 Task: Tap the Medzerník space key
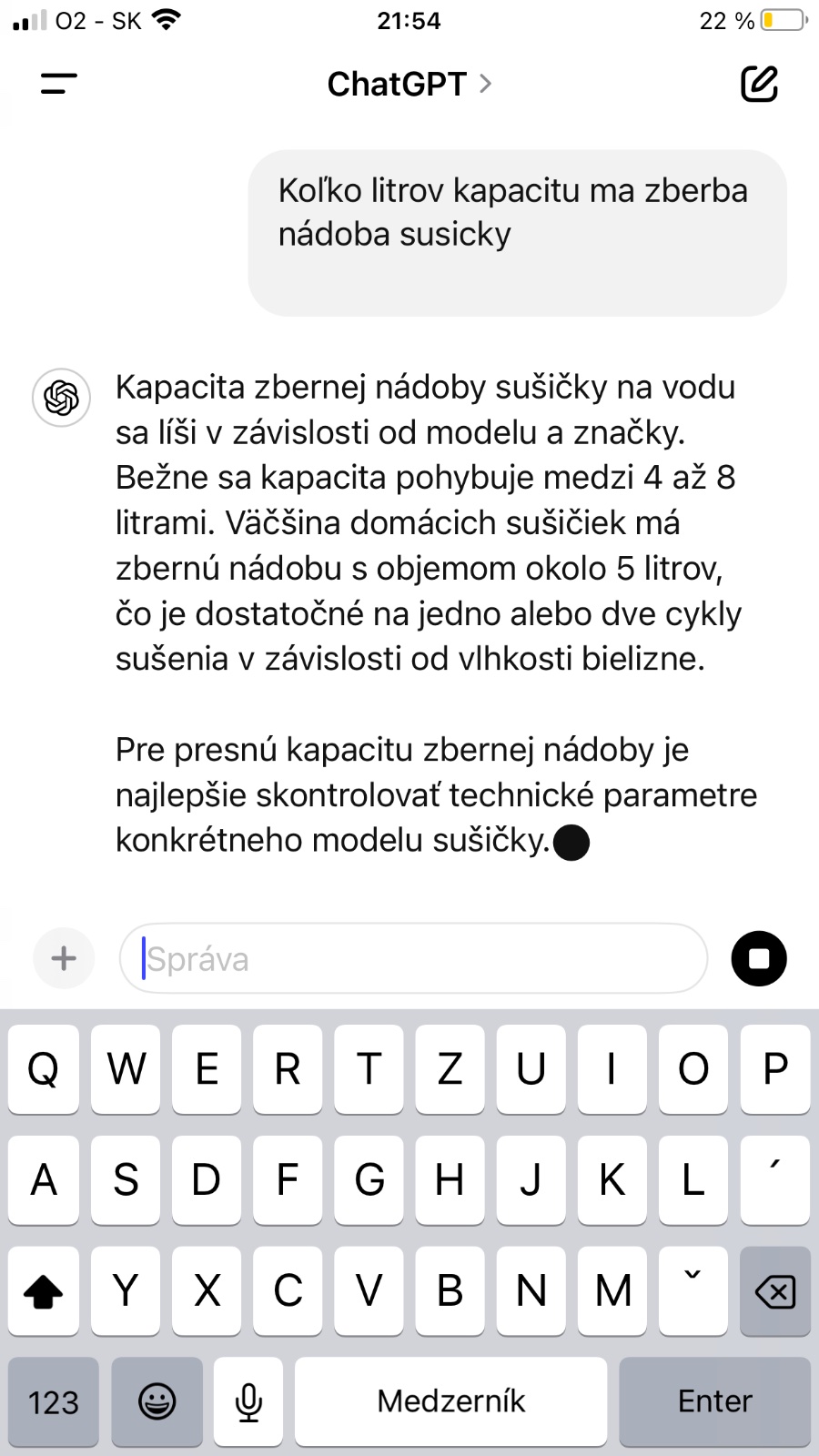point(450,1401)
